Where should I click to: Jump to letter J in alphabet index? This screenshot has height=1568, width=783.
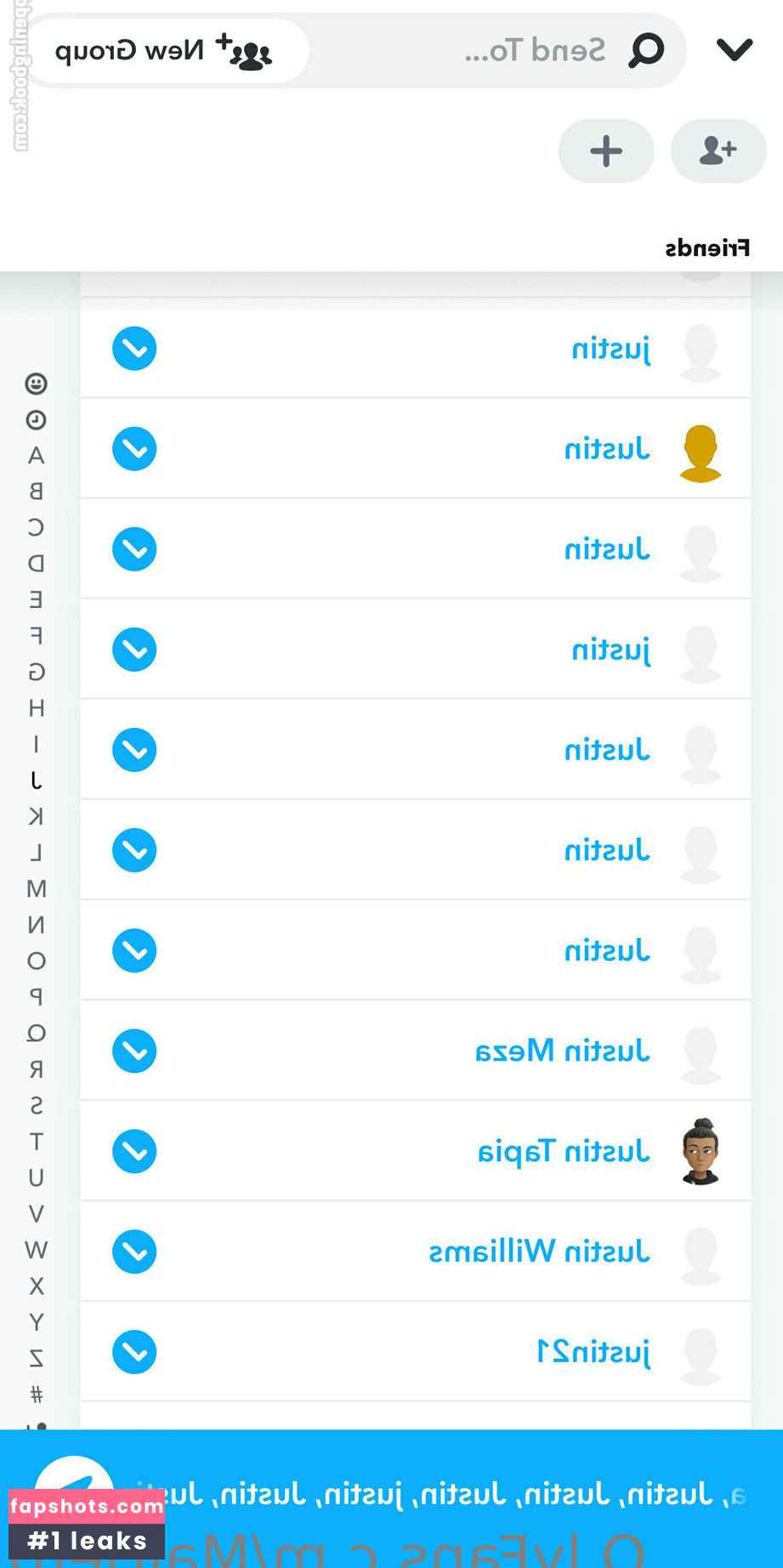(36, 778)
